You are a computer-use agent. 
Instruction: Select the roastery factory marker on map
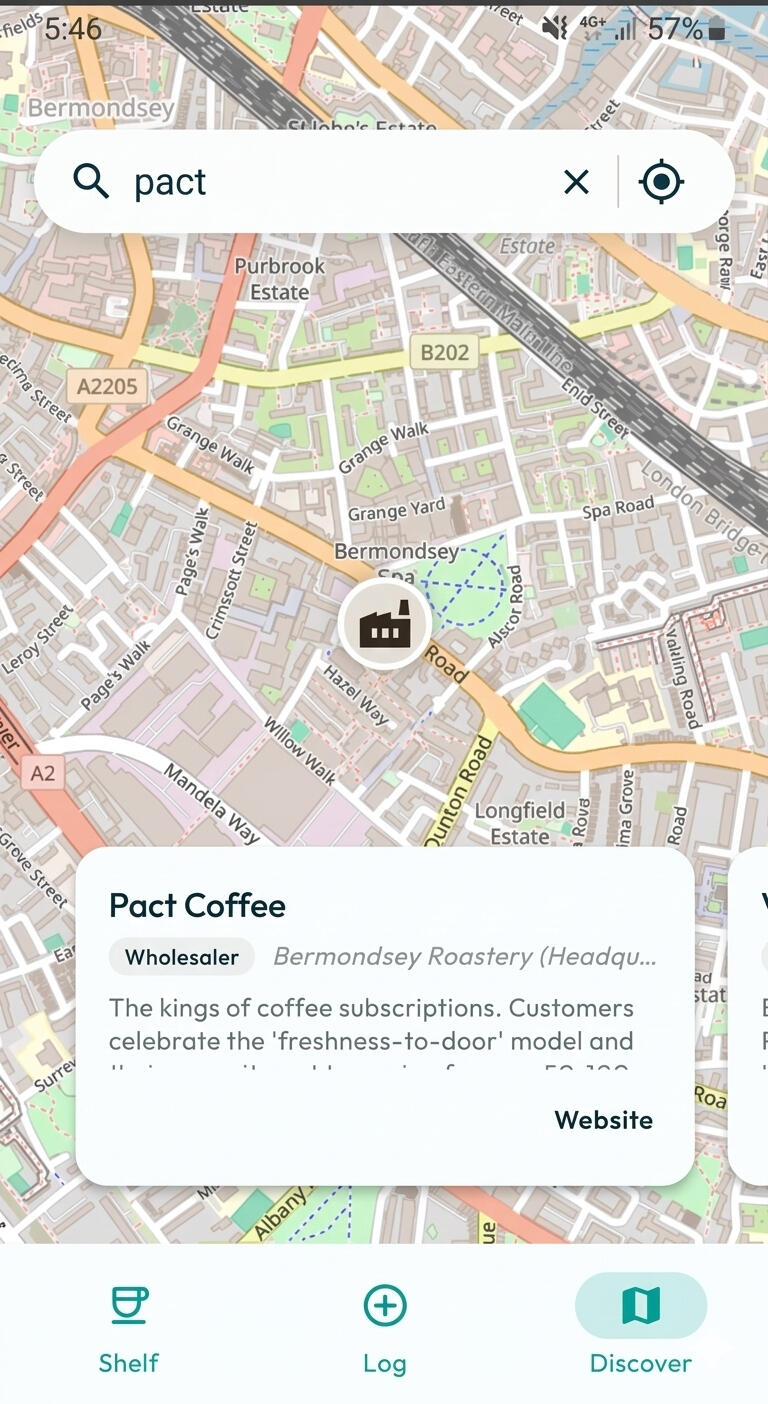pyautogui.click(x=385, y=624)
